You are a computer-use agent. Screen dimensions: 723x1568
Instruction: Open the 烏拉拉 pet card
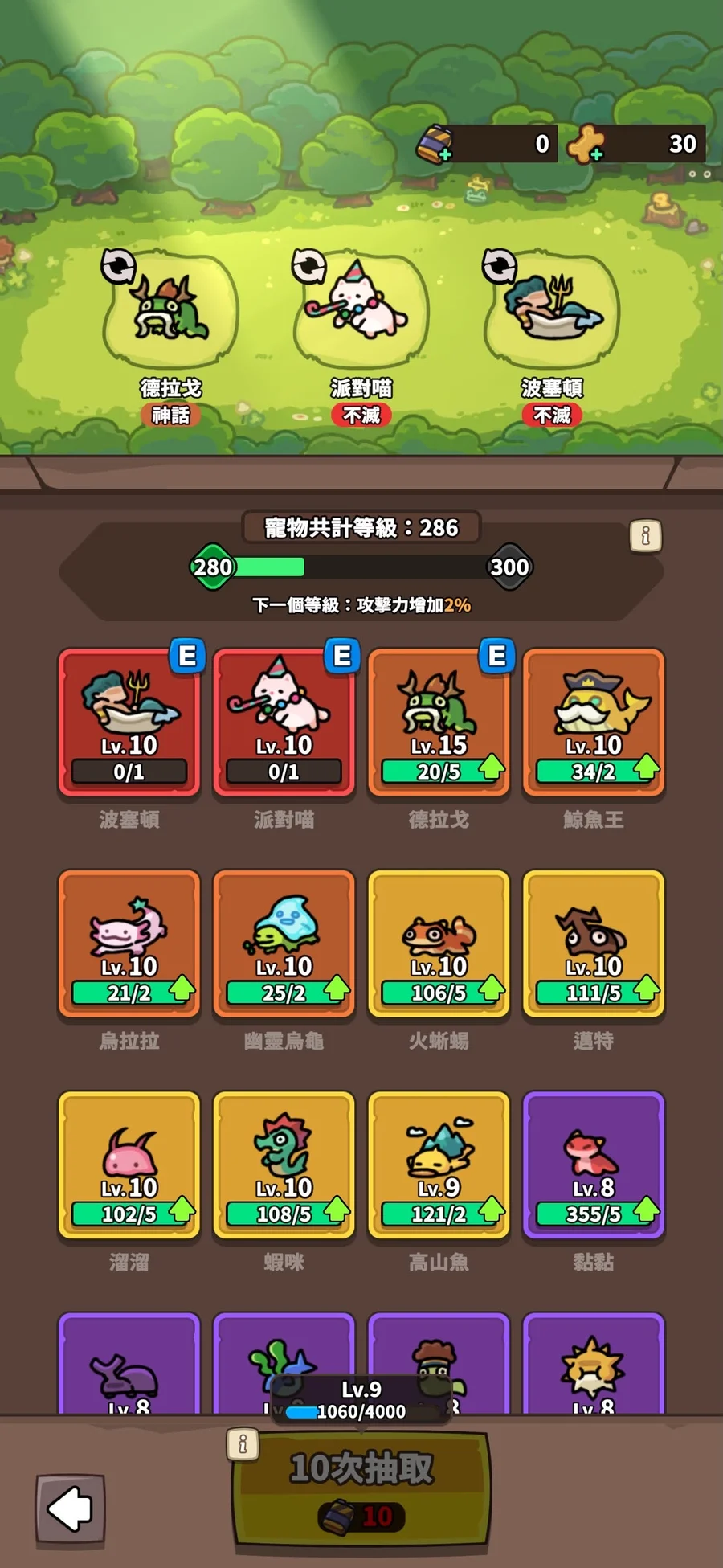[x=129, y=944]
